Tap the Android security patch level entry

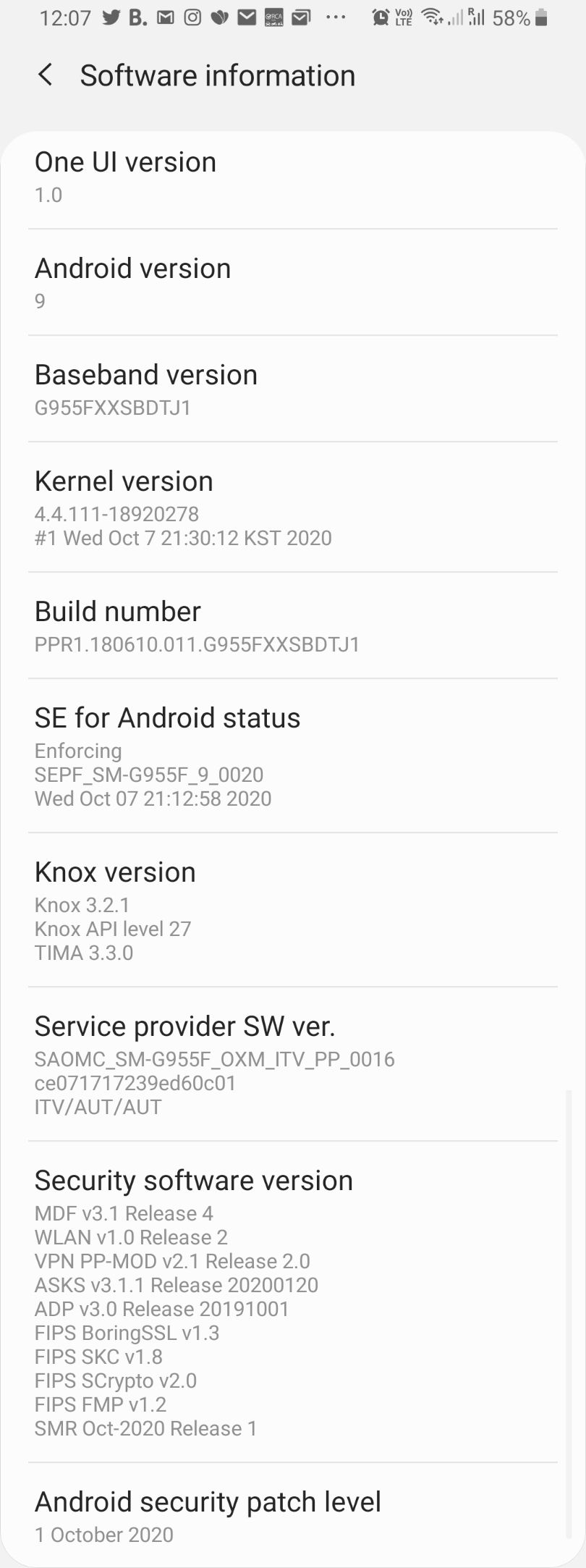[x=293, y=1518]
